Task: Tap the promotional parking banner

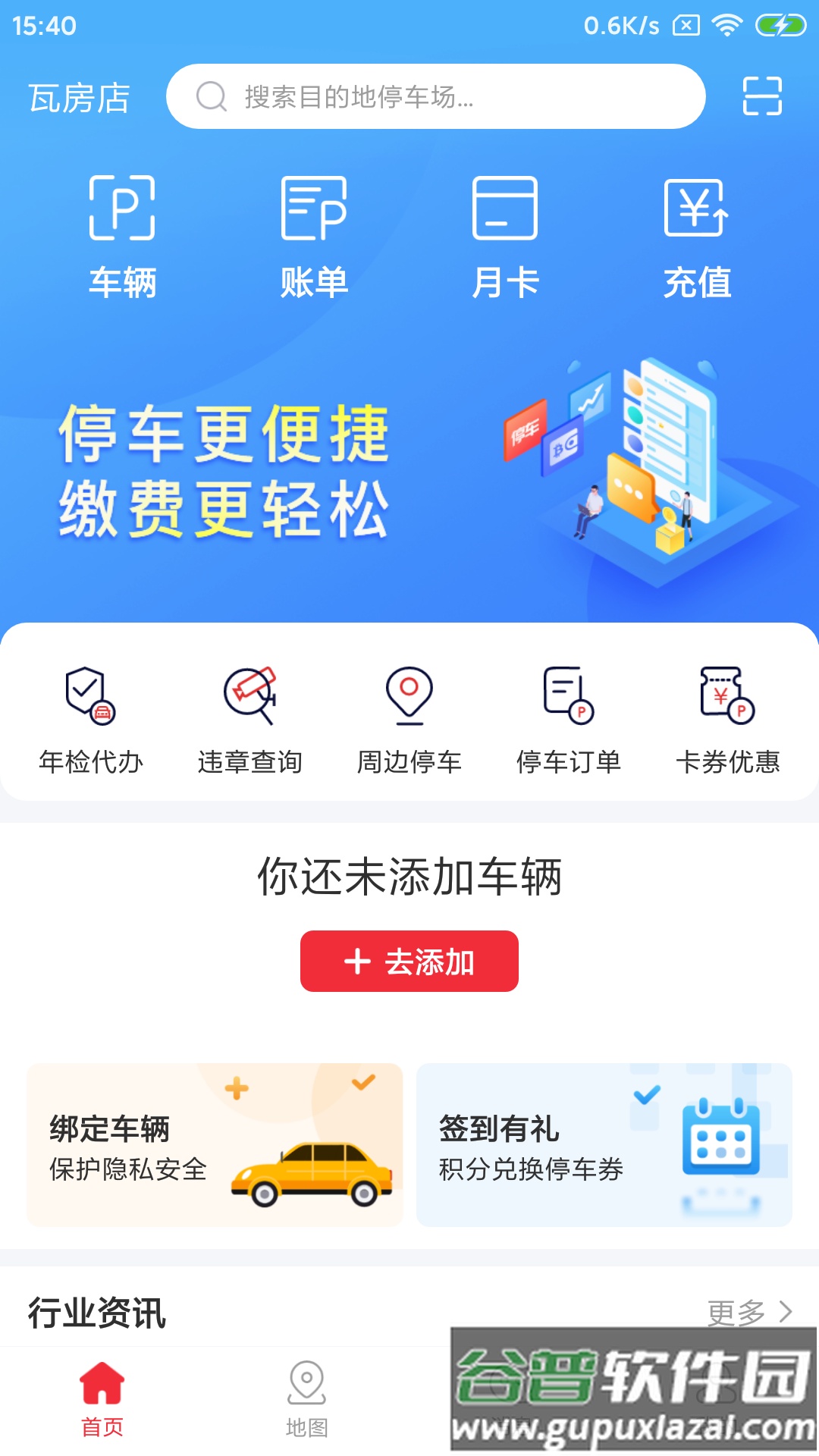Action: coord(409,470)
